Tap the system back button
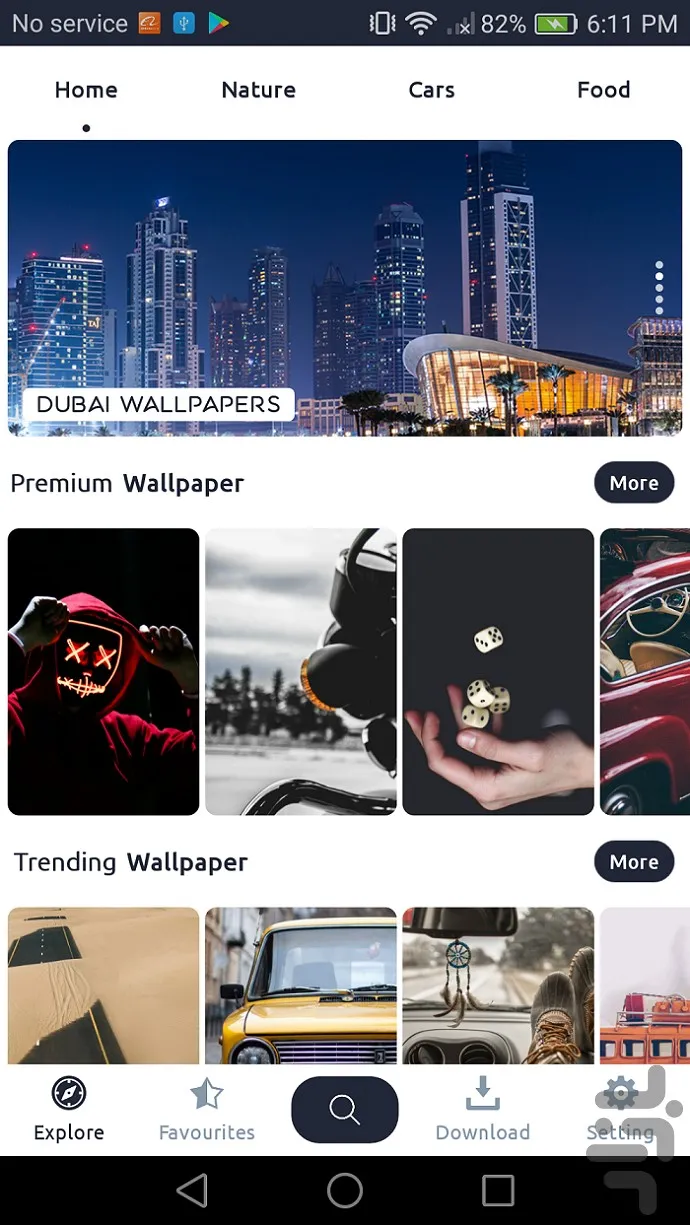Image resolution: width=690 pixels, height=1225 pixels. pyautogui.click(x=191, y=1190)
